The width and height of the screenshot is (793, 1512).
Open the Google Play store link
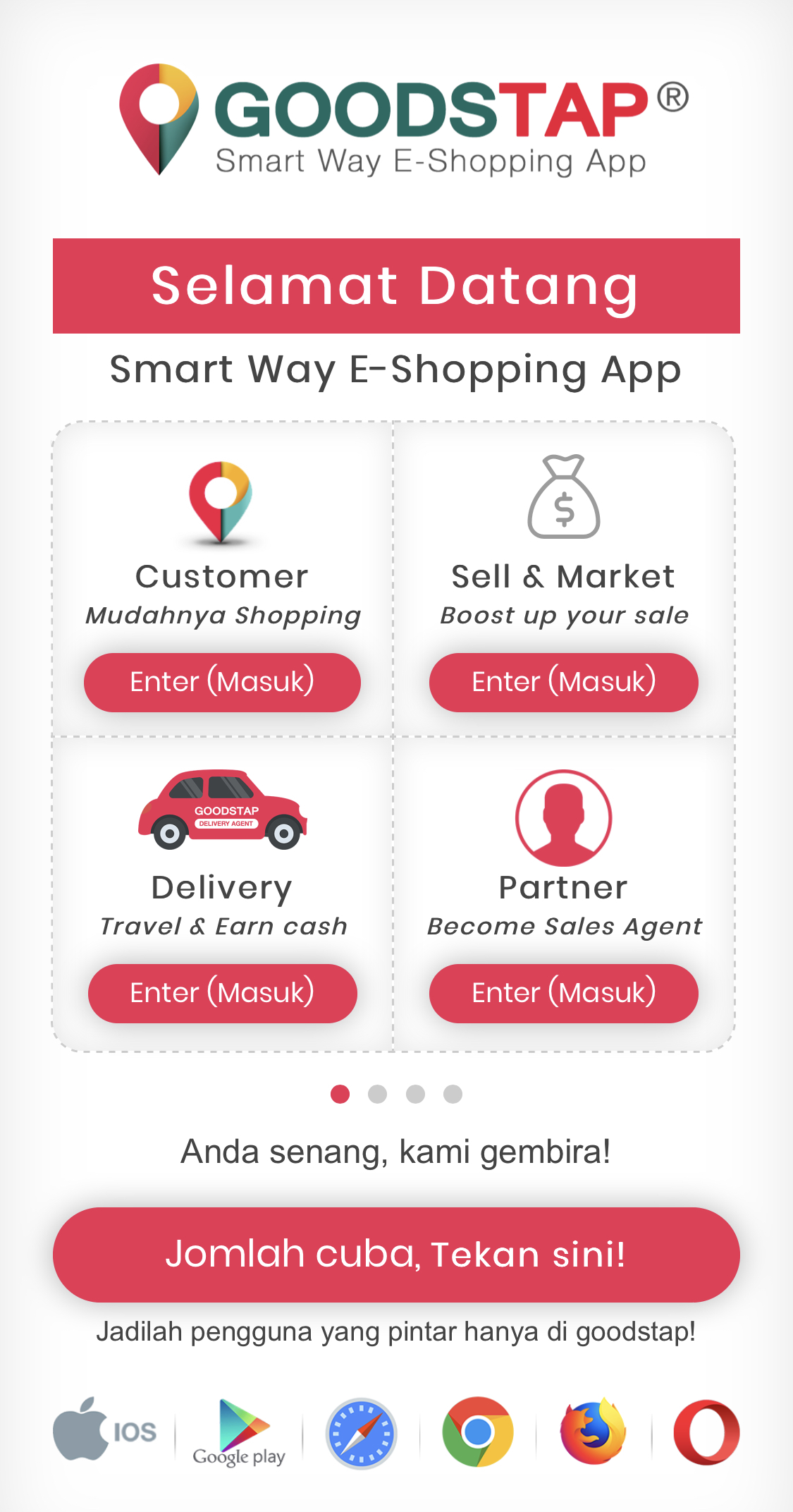240,1433
